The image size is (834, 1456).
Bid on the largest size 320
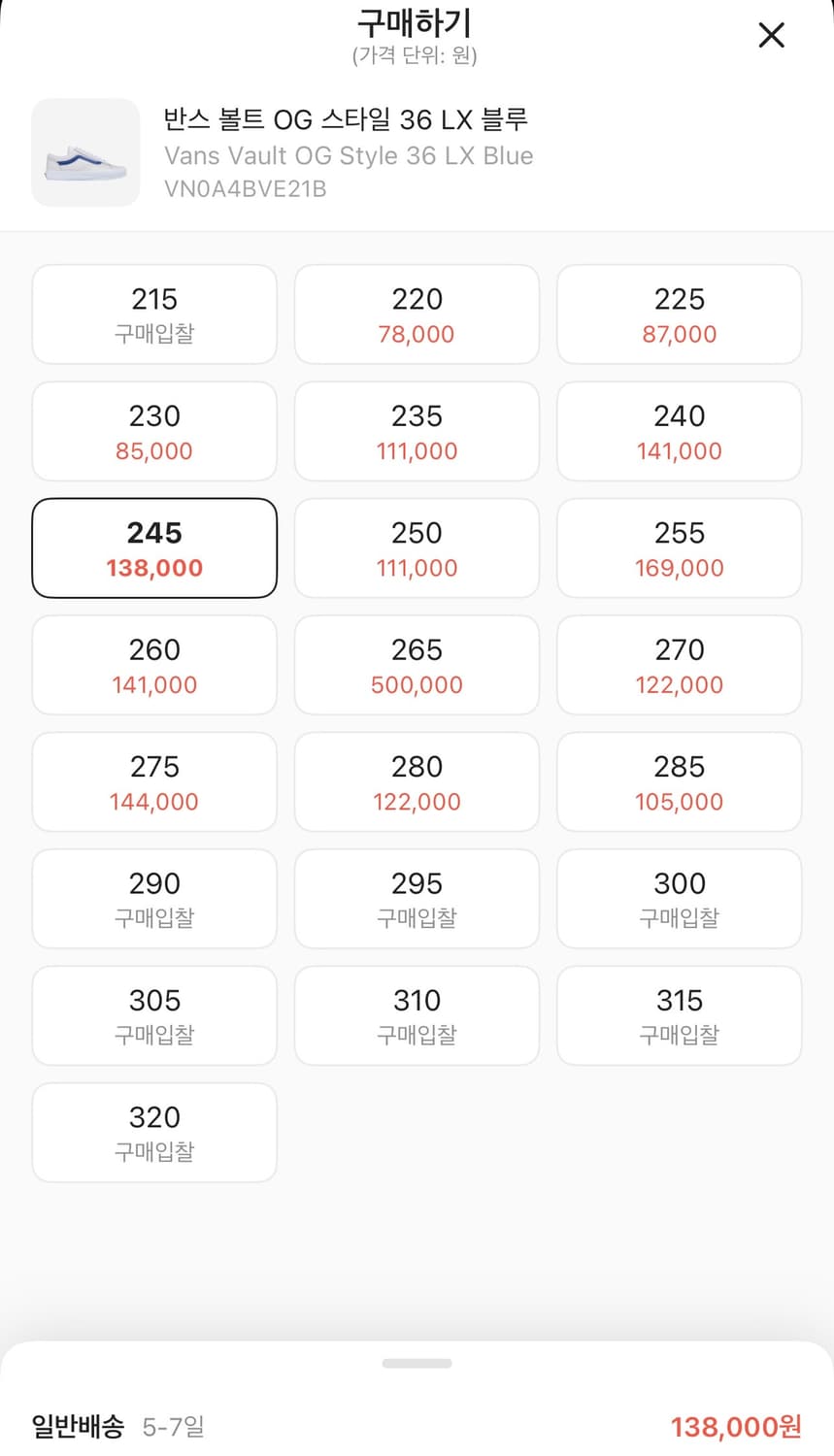[154, 1132]
